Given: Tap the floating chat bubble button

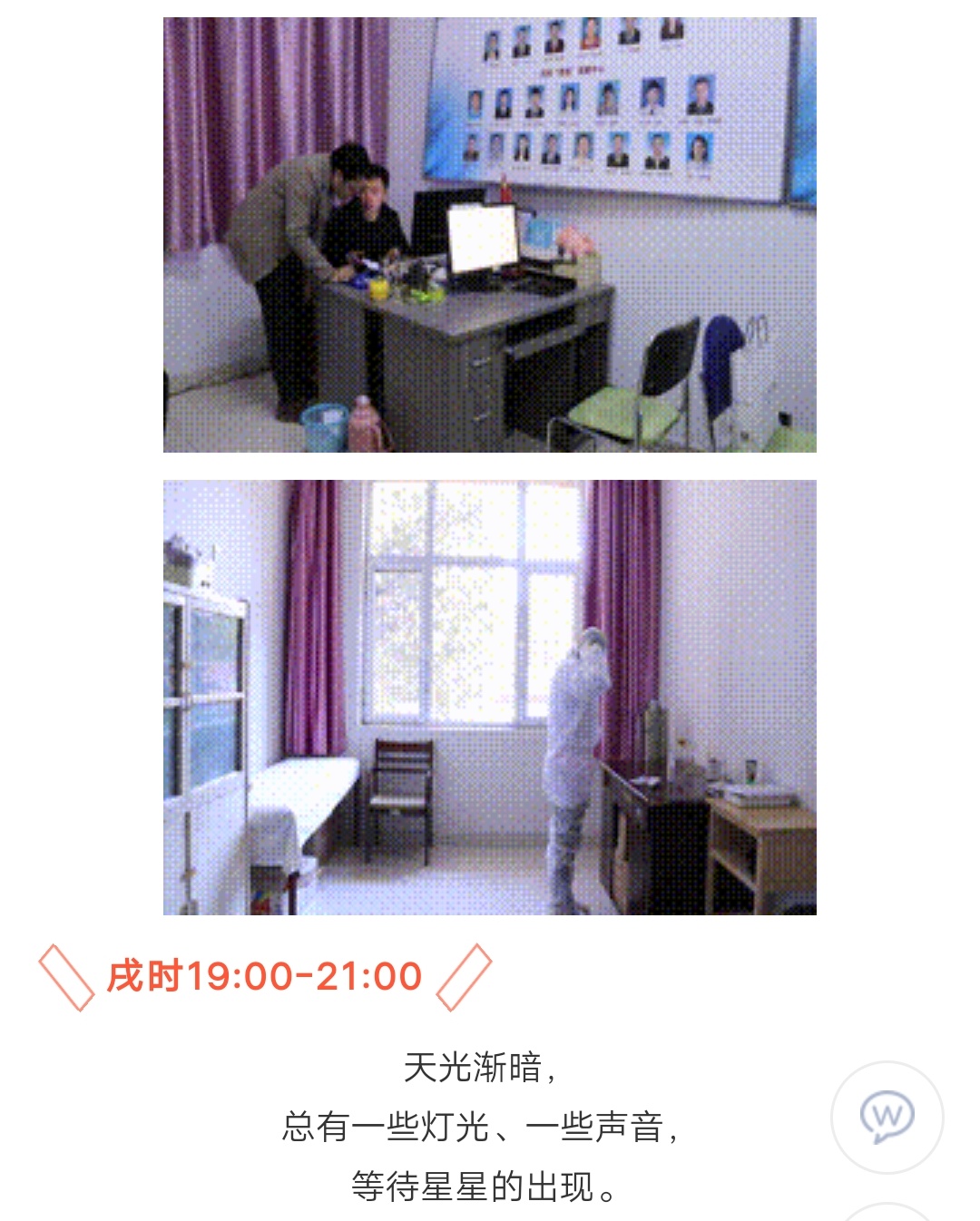Looking at the screenshot, I should [887, 1117].
